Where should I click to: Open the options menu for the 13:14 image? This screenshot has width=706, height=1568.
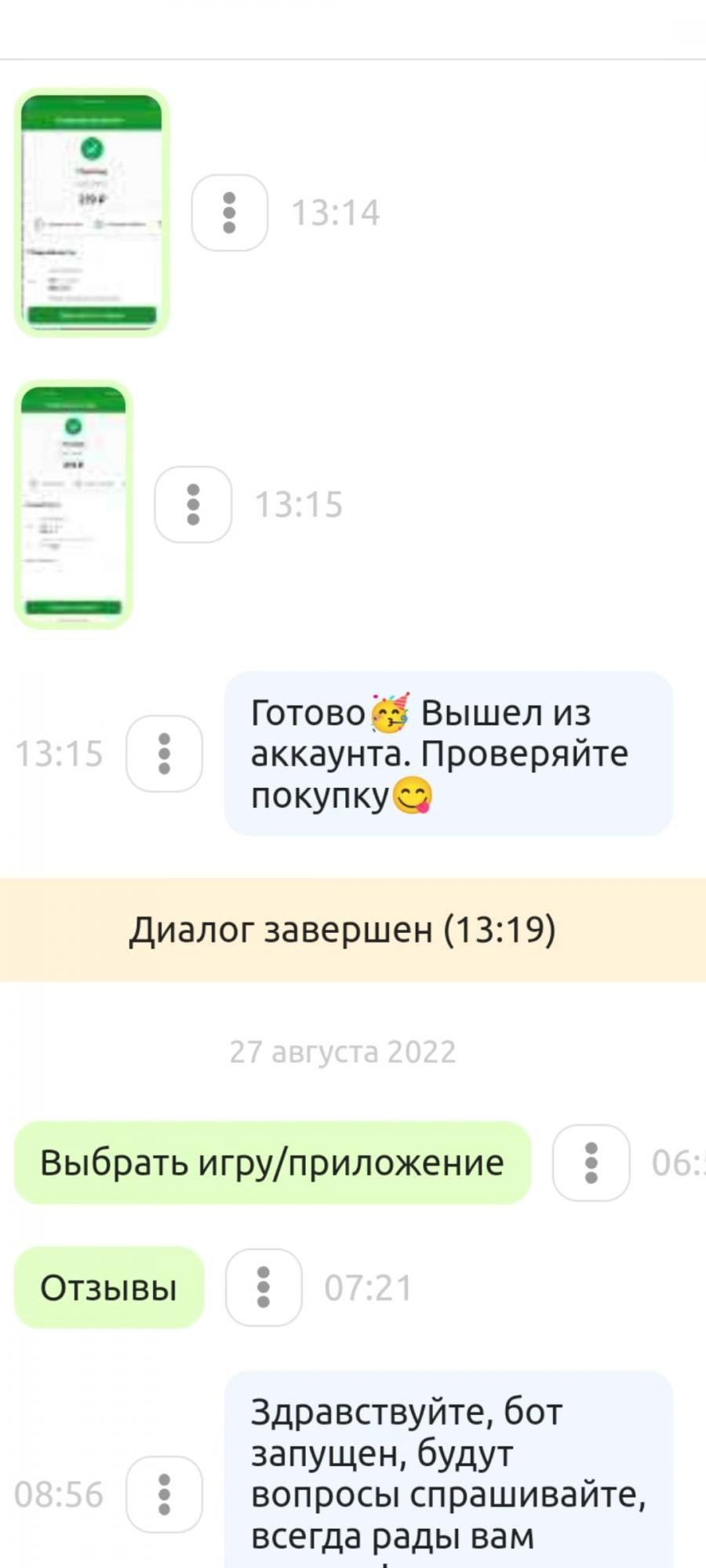click(x=230, y=212)
